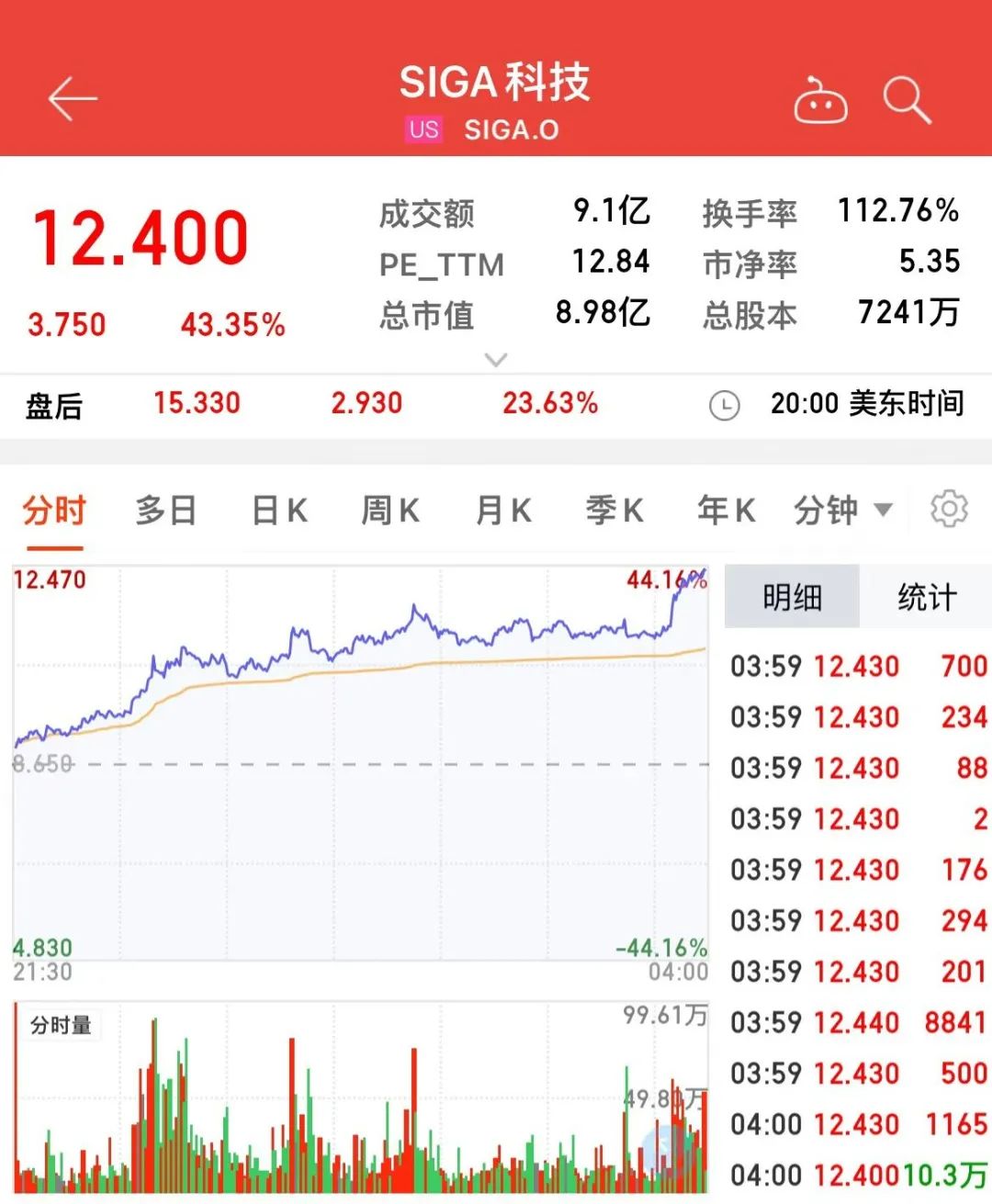Toggle to the 日K candlestick chart
The image size is (992, 1204).
(x=277, y=510)
